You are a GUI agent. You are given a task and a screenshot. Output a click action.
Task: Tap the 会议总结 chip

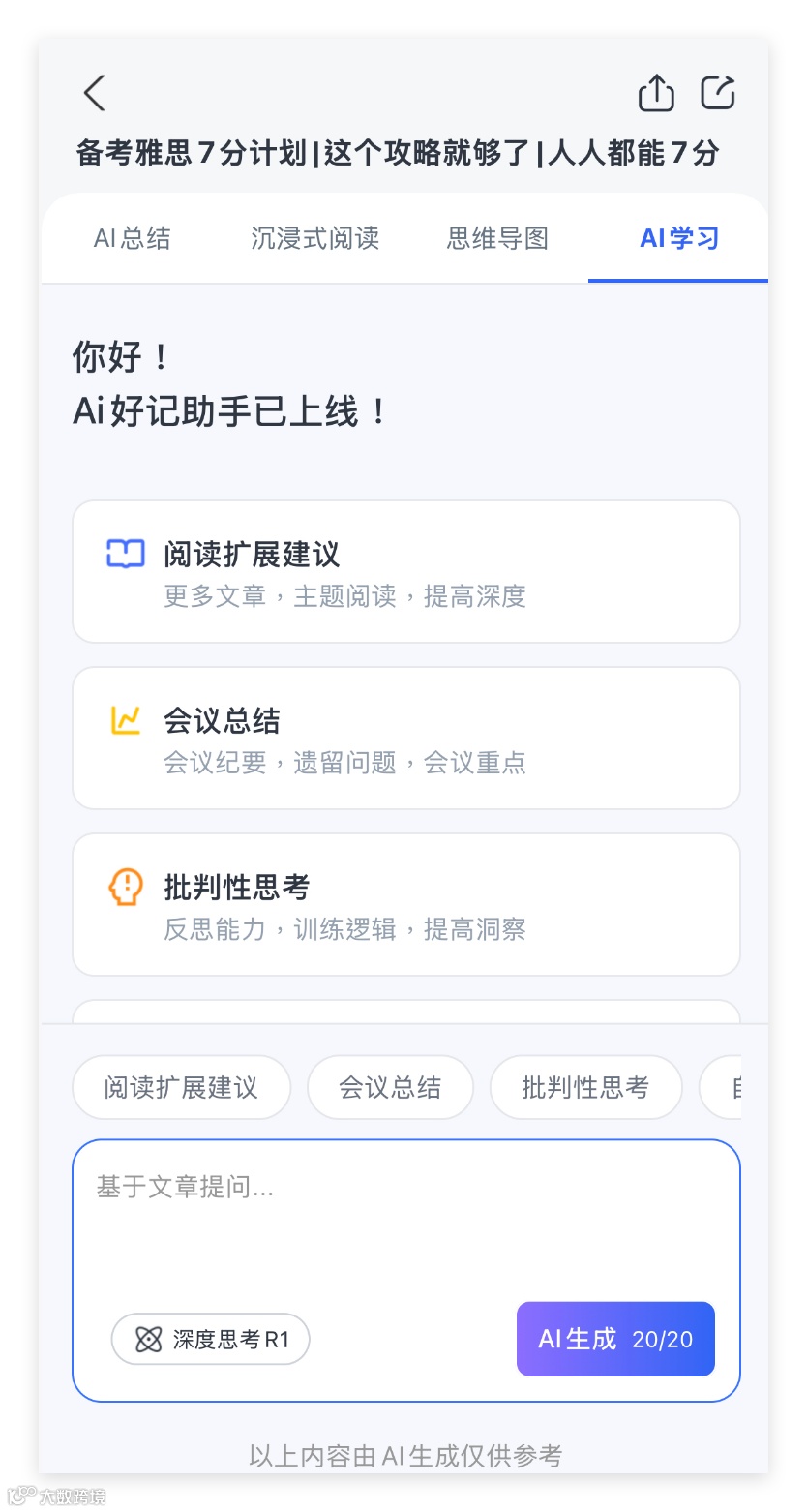(390, 1087)
